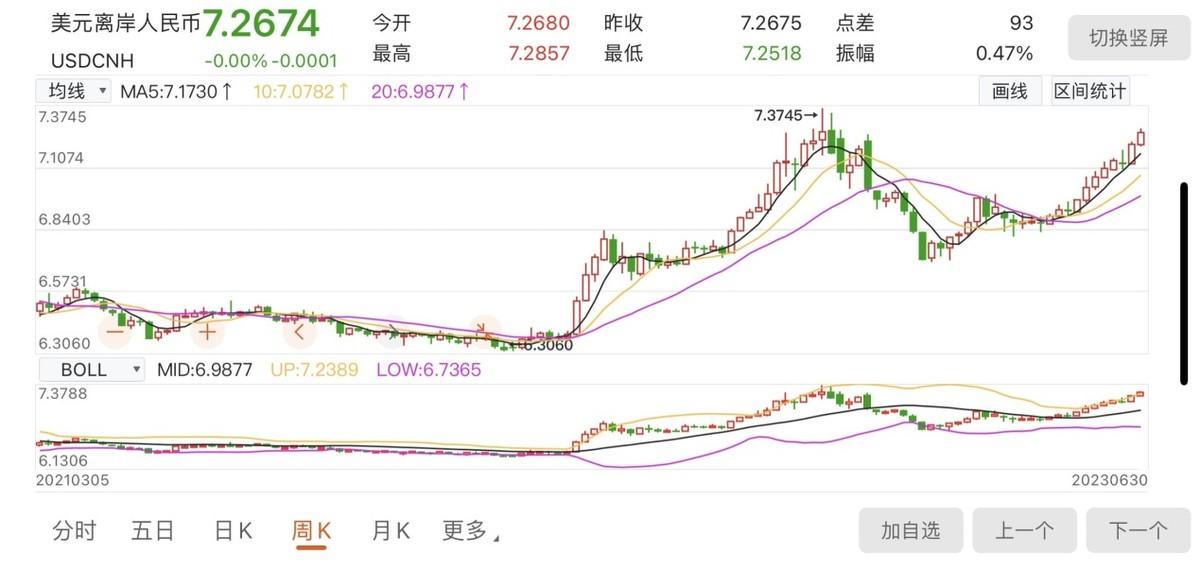Move chart left with the left arrow
The width and height of the screenshot is (1200, 568).
point(298,331)
